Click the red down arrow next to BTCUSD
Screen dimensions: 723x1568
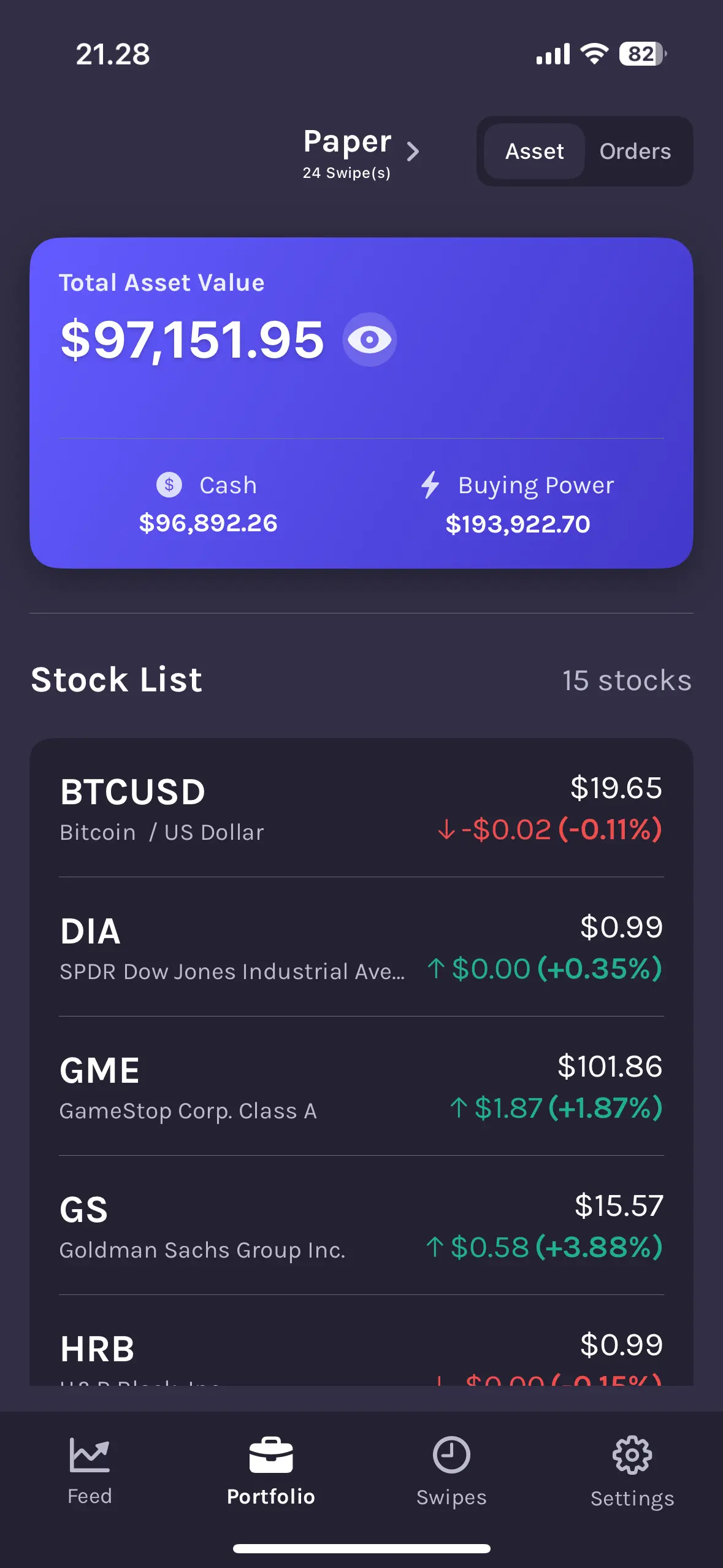click(x=446, y=829)
